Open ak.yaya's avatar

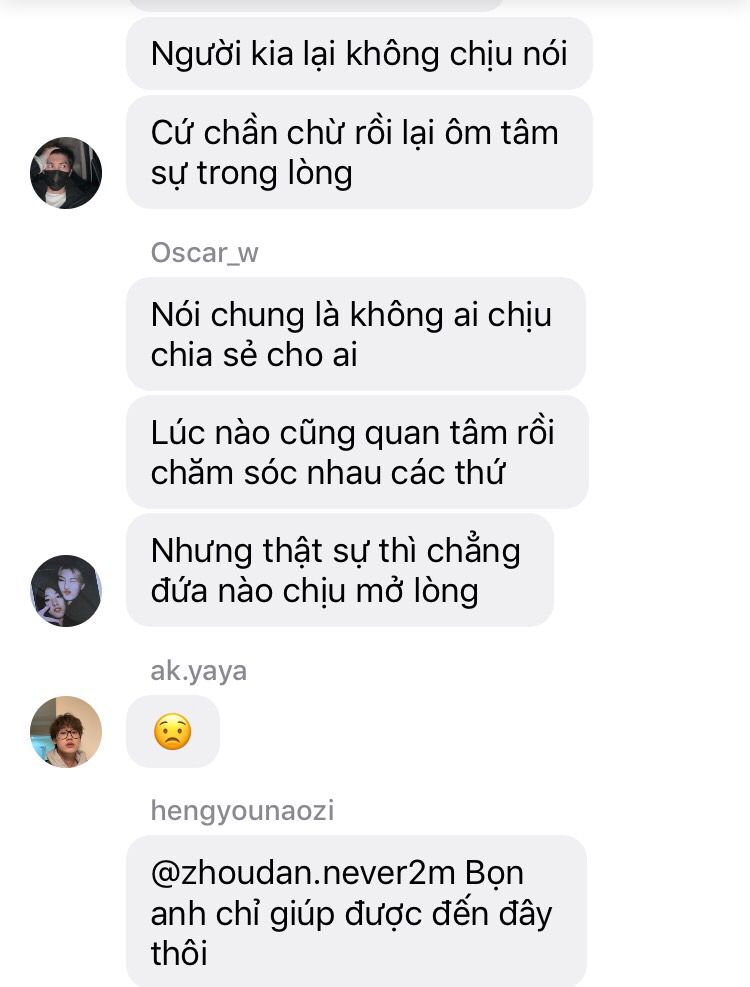pos(66,731)
